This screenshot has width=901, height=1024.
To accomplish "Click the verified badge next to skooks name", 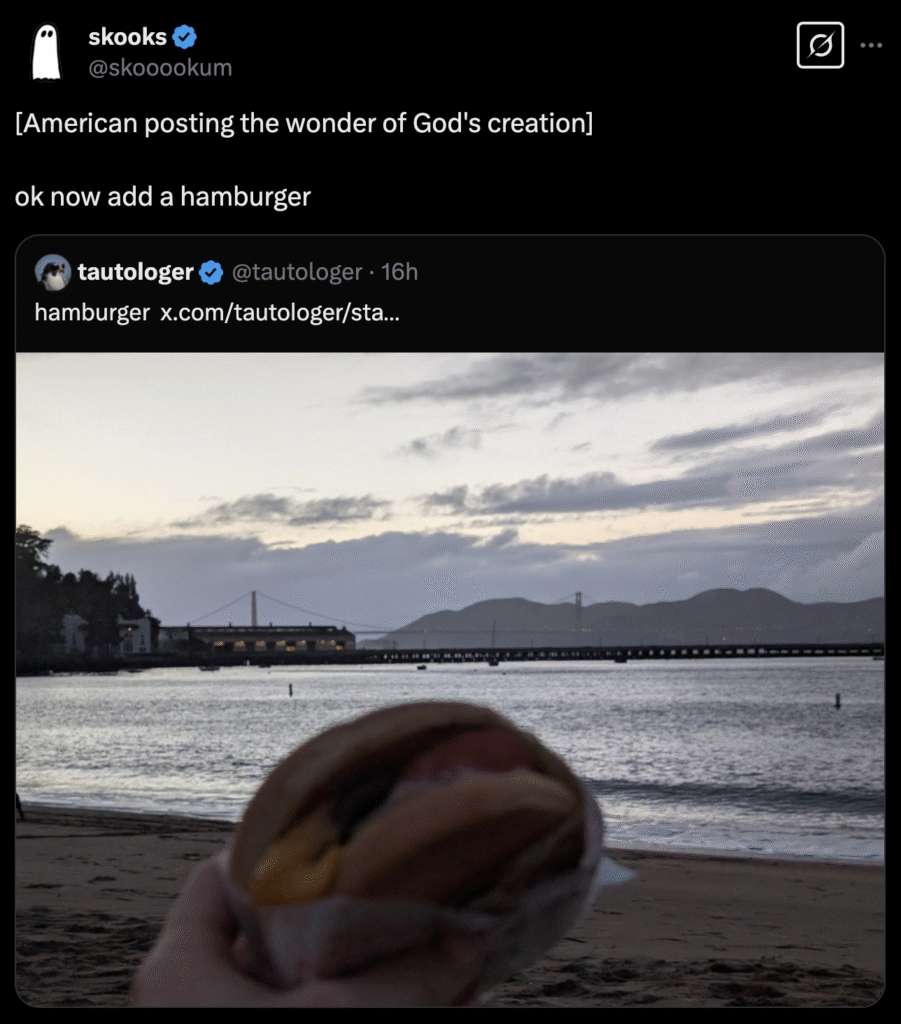I will pyautogui.click(x=183, y=37).
